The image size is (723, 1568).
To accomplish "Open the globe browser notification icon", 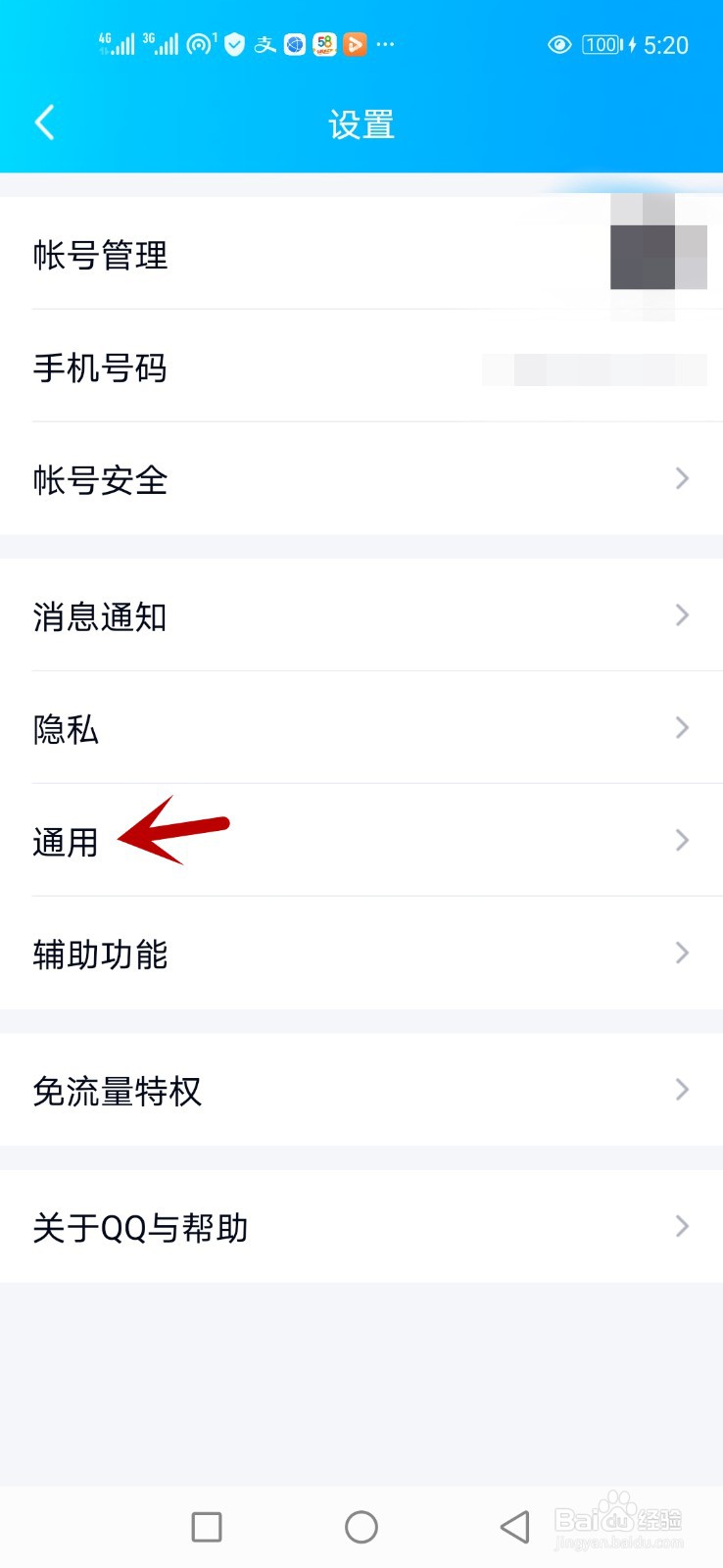I will click(x=293, y=44).
